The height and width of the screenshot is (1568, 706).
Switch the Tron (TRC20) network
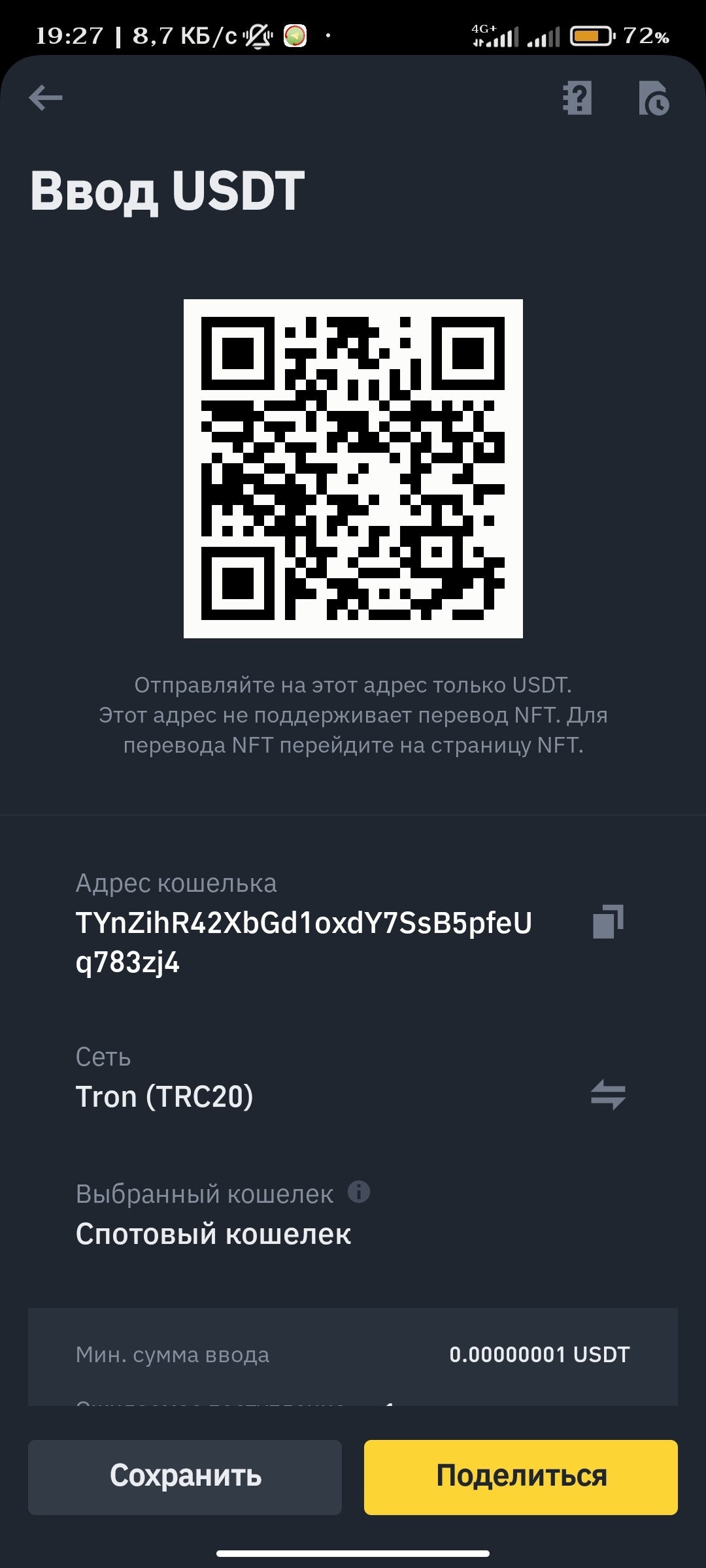pyautogui.click(x=608, y=1094)
